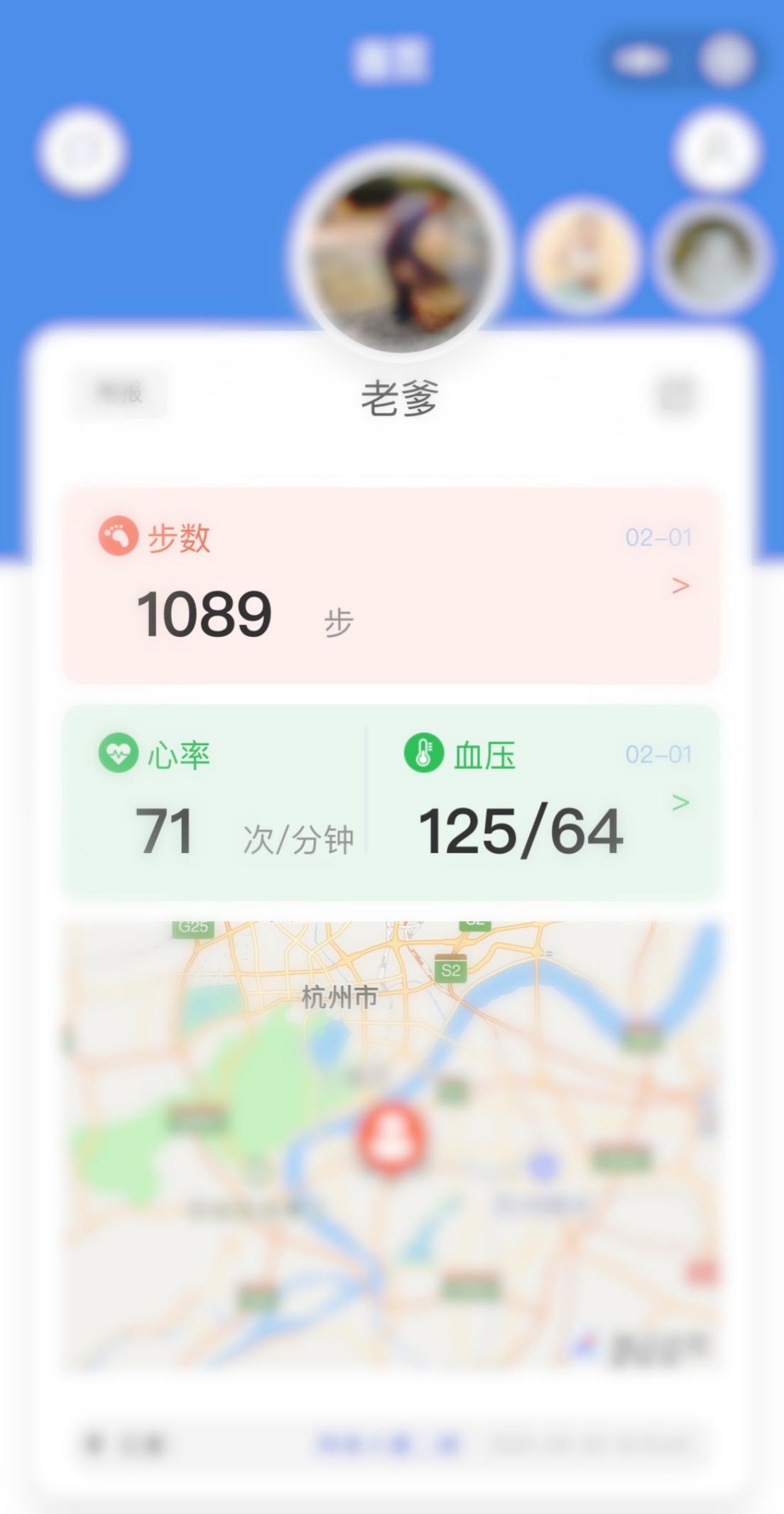Image resolution: width=784 pixels, height=1514 pixels.
Task: Switch to the second family member avatar
Action: pyautogui.click(x=584, y=256)
